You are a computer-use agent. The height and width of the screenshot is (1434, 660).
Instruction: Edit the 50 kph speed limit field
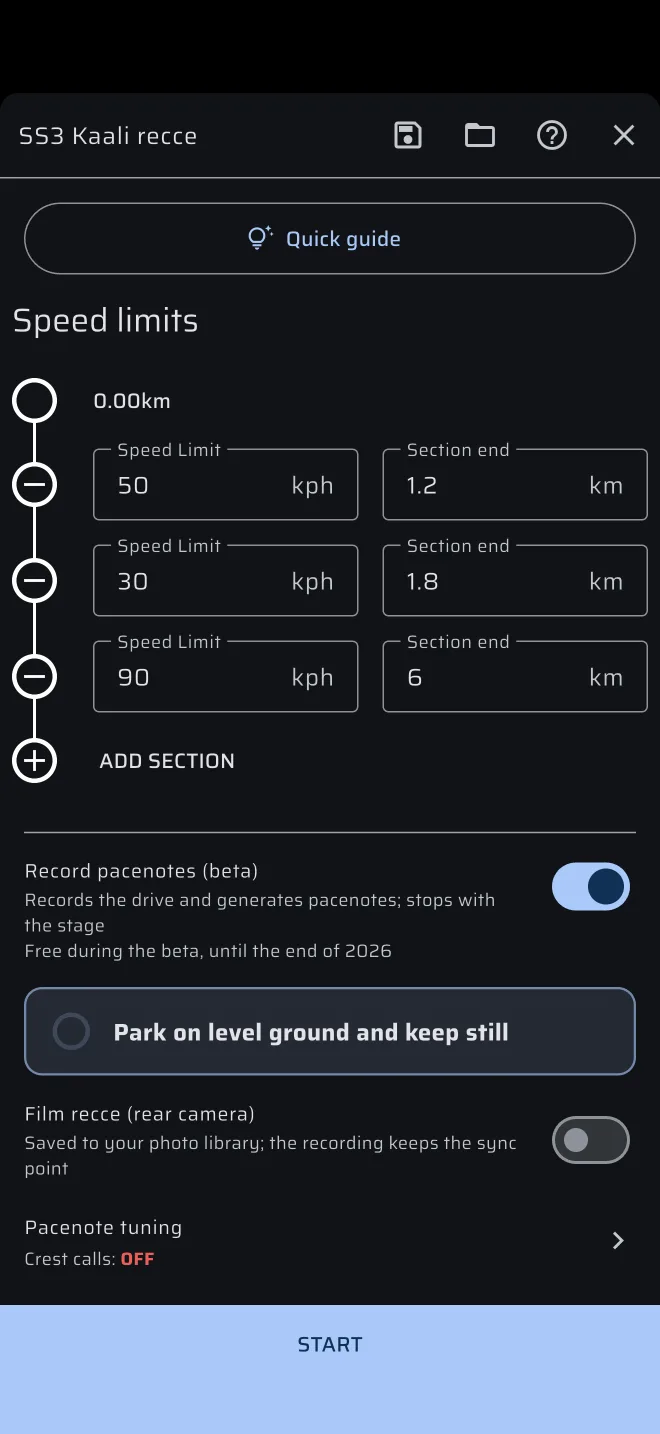pyautogui.click(x=226, y=485)
